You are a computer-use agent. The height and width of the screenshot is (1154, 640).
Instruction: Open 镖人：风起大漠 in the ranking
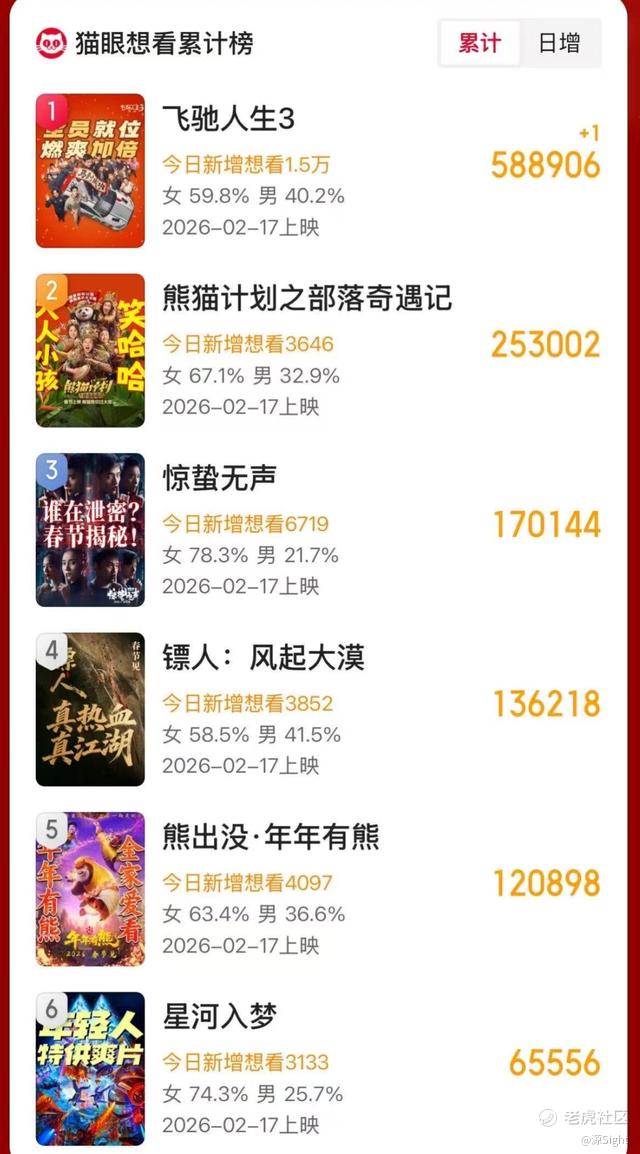tap(264, 657)
